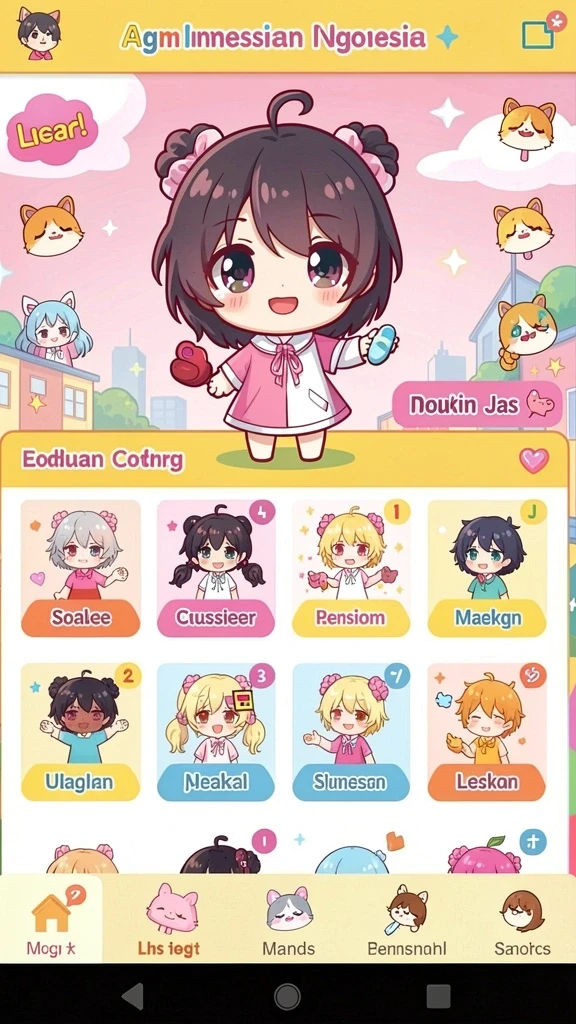Go back with the system back button
Screen dimensions: 576x1024
pyautogui.click(x=134, y=997)
